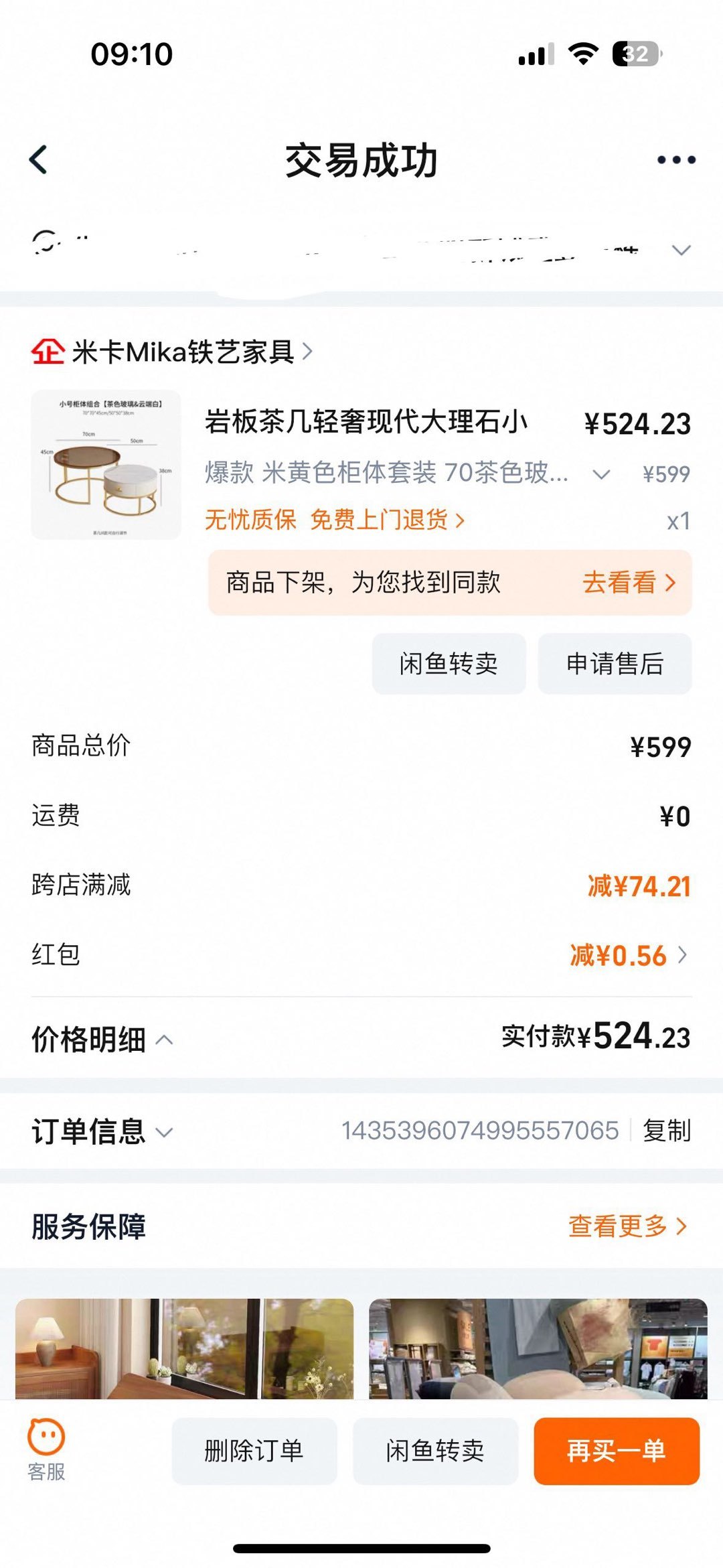Viewport: 723px width, 1568px height.
Task: Open 查看更多 under 服务保障
Action: coord(627,1226)
